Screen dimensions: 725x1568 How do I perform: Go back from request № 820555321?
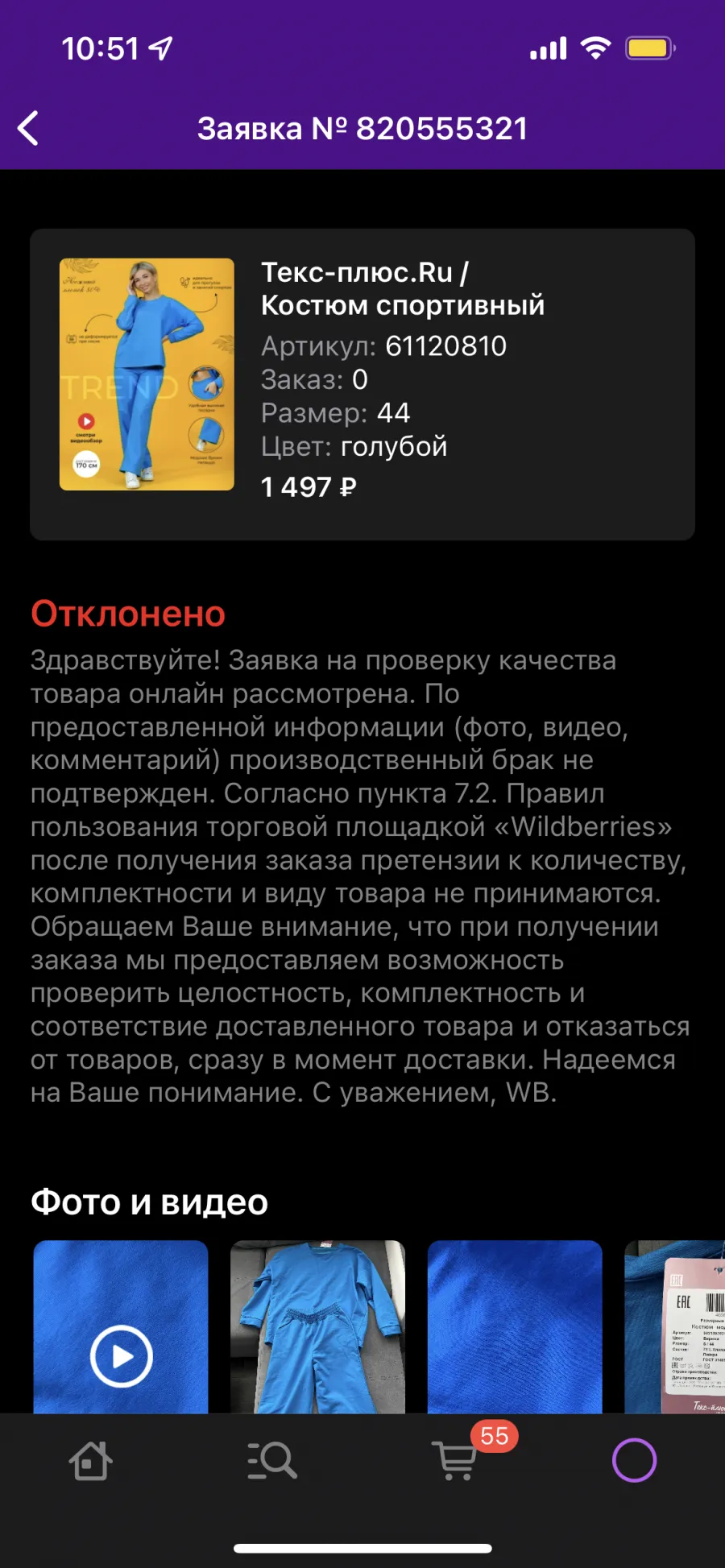[x=28, y=129]
